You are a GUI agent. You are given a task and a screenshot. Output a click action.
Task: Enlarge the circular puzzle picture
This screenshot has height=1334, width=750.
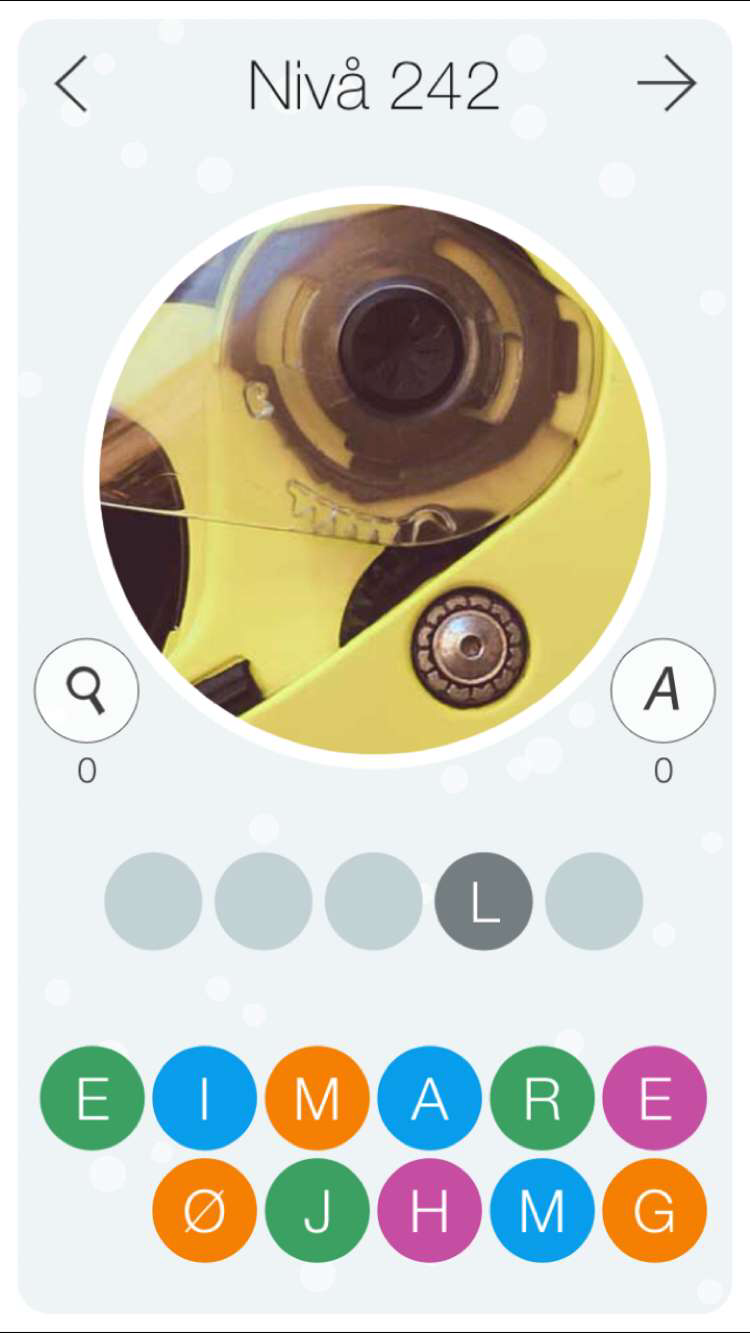375,478
